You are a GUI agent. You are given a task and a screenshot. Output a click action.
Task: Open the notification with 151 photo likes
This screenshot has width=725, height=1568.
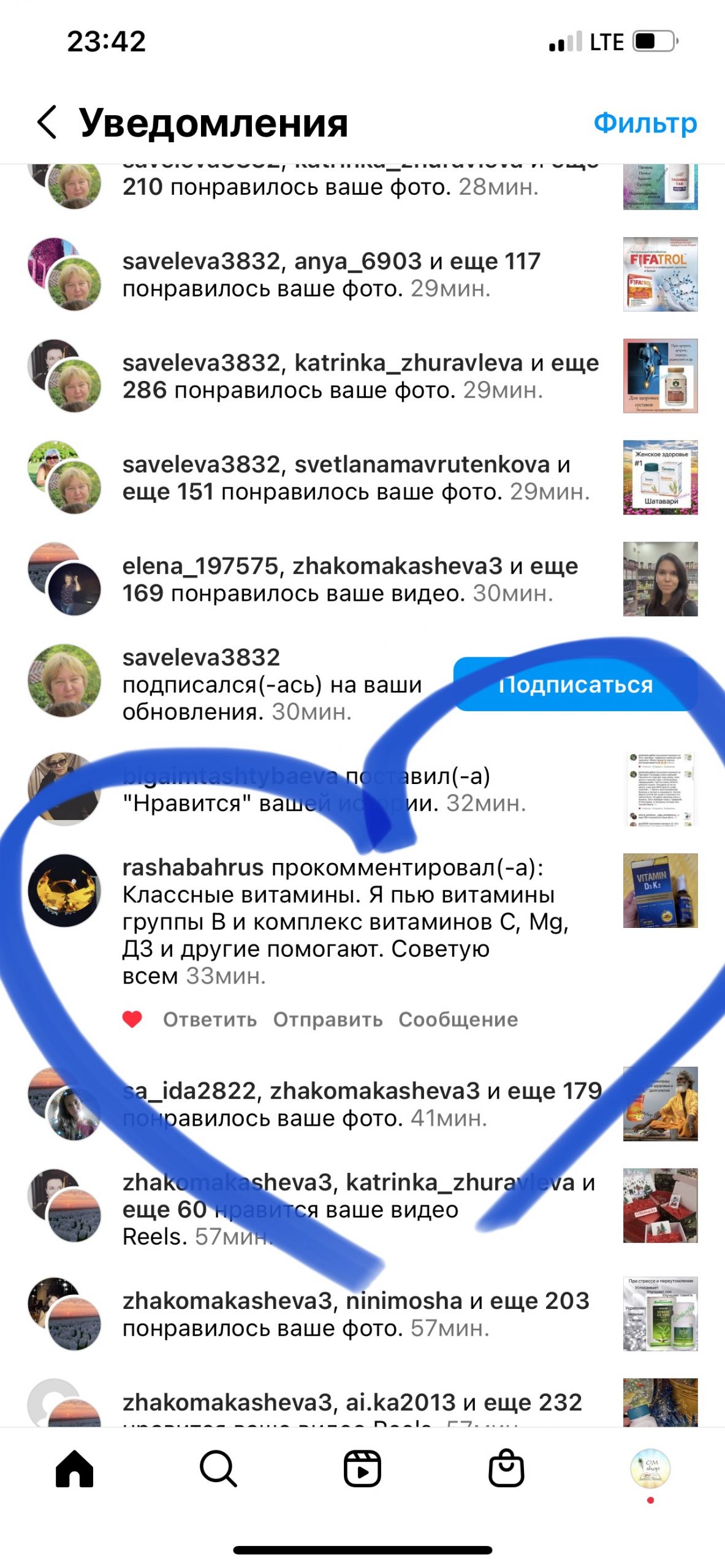point(362,478)
